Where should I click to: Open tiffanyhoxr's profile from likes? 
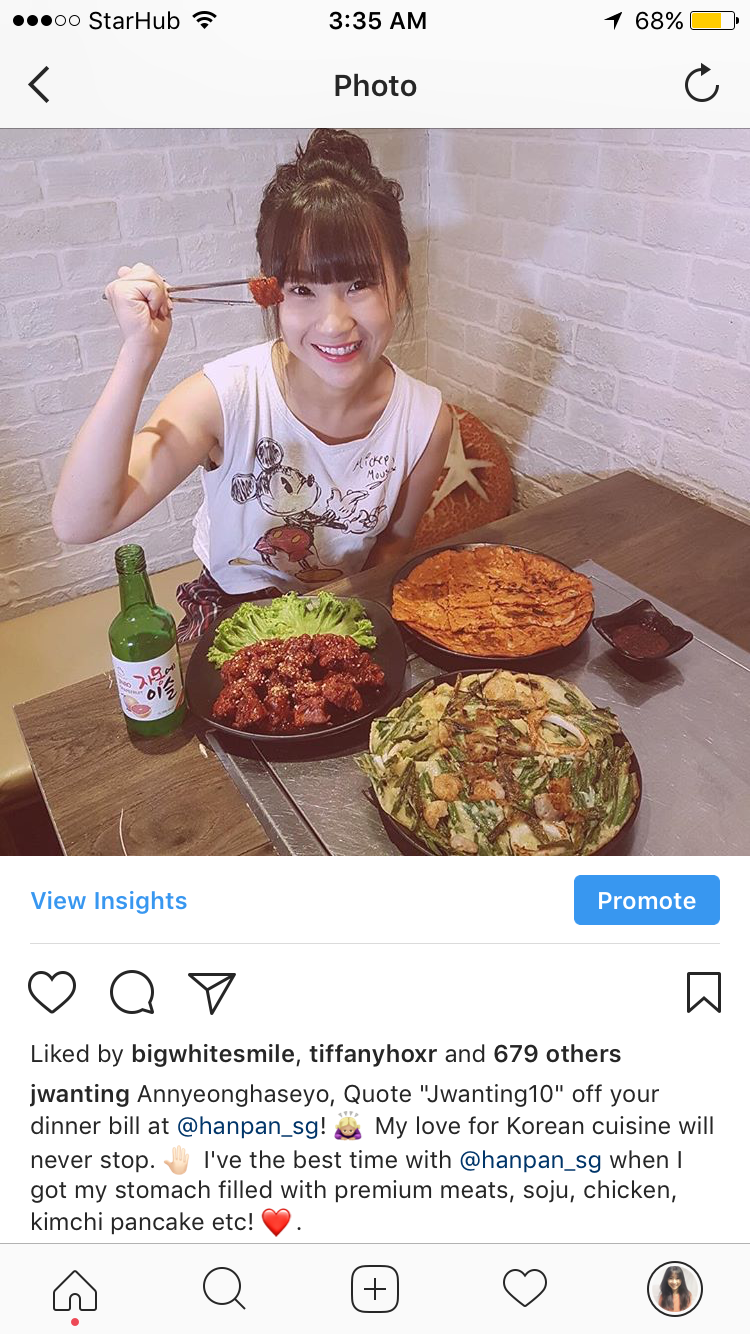[x=373, y=1054]
